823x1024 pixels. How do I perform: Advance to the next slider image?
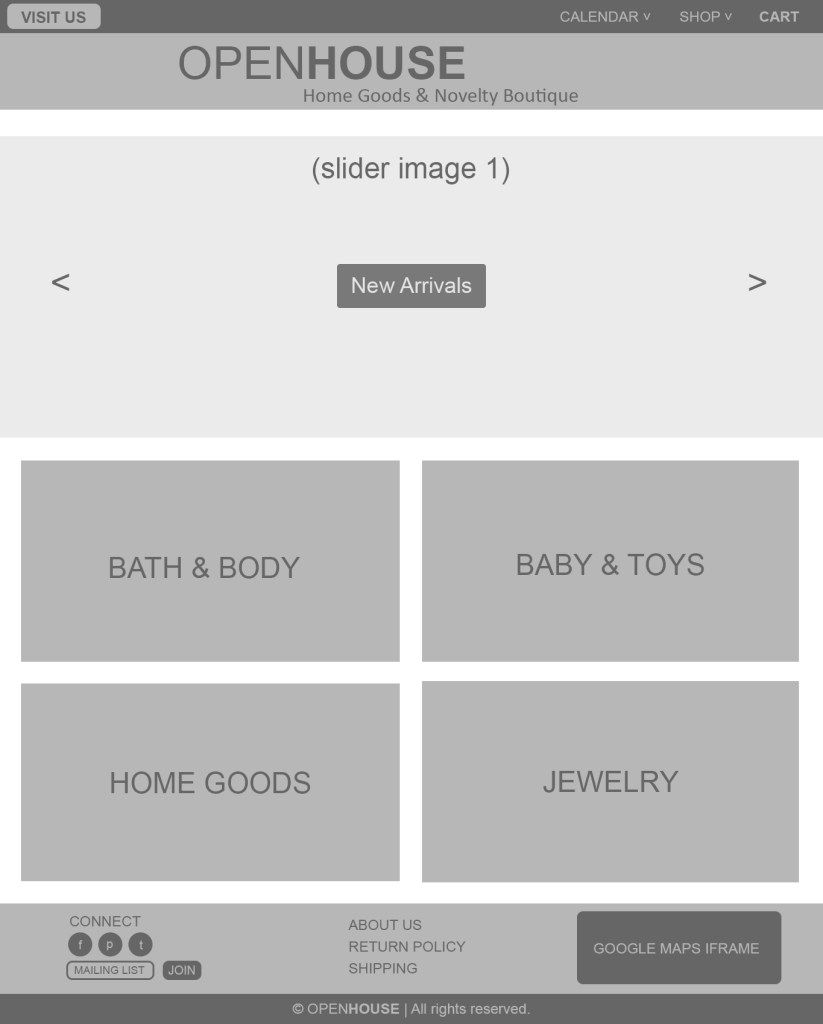tap(757, 282)
